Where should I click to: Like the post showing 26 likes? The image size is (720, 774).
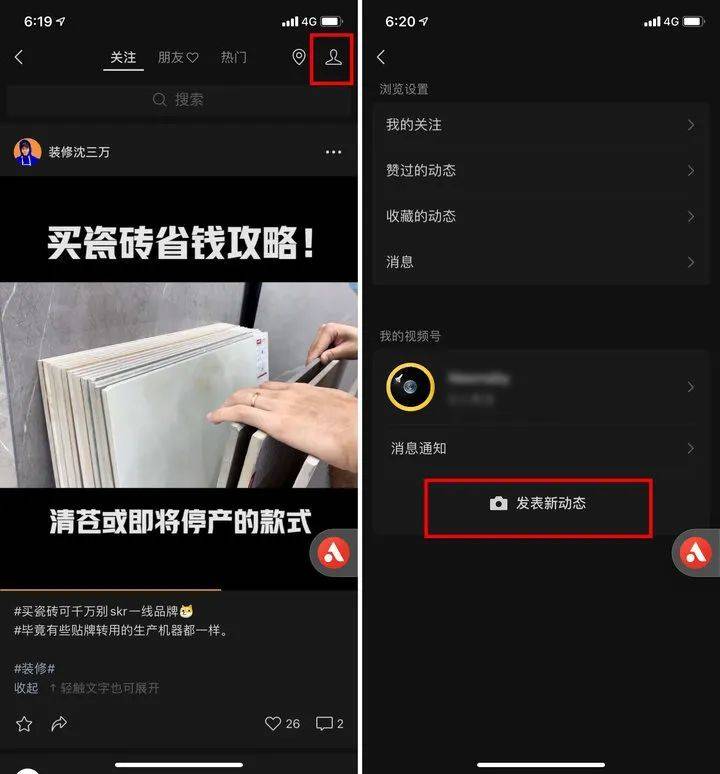281,723
